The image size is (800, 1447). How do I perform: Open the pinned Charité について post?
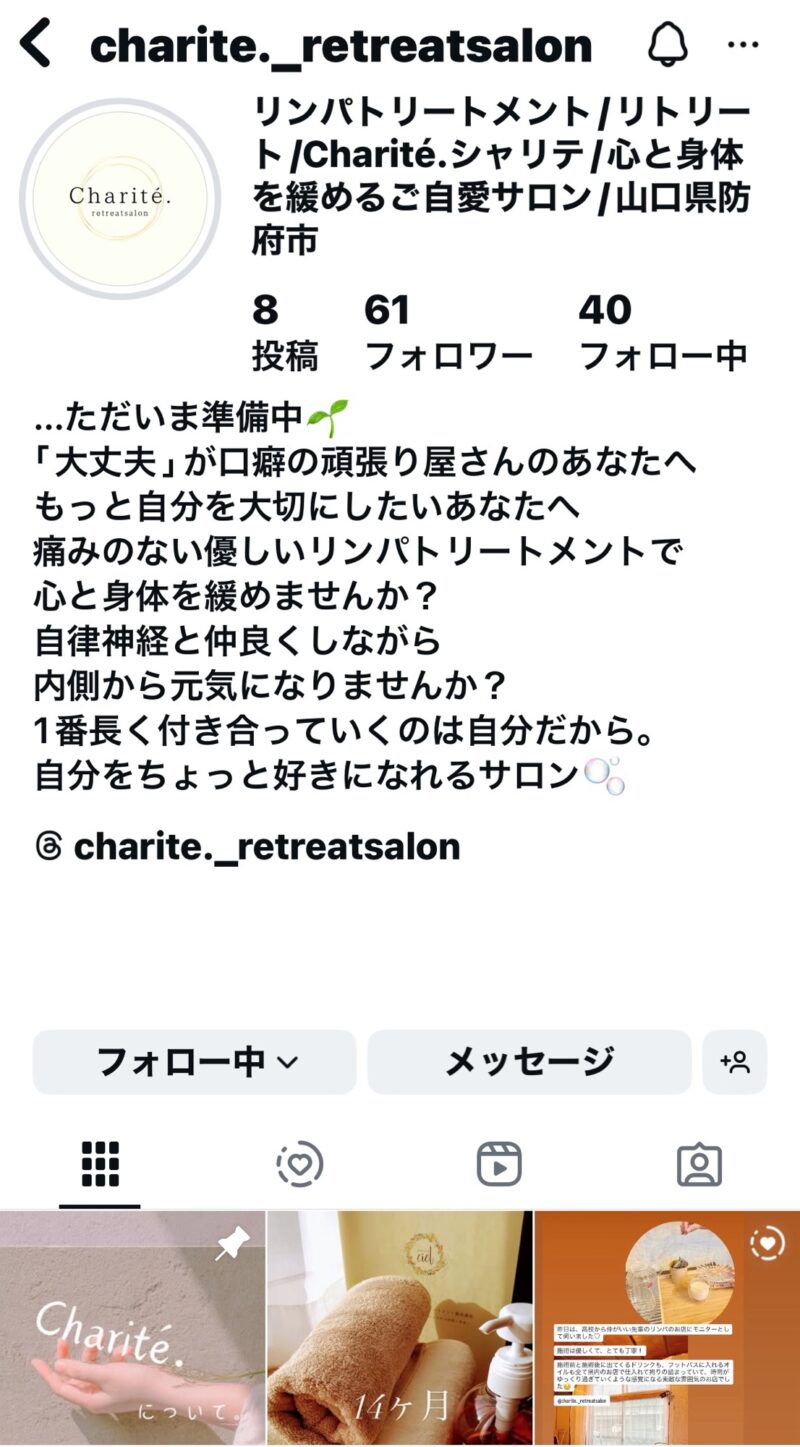[132, 1328]
